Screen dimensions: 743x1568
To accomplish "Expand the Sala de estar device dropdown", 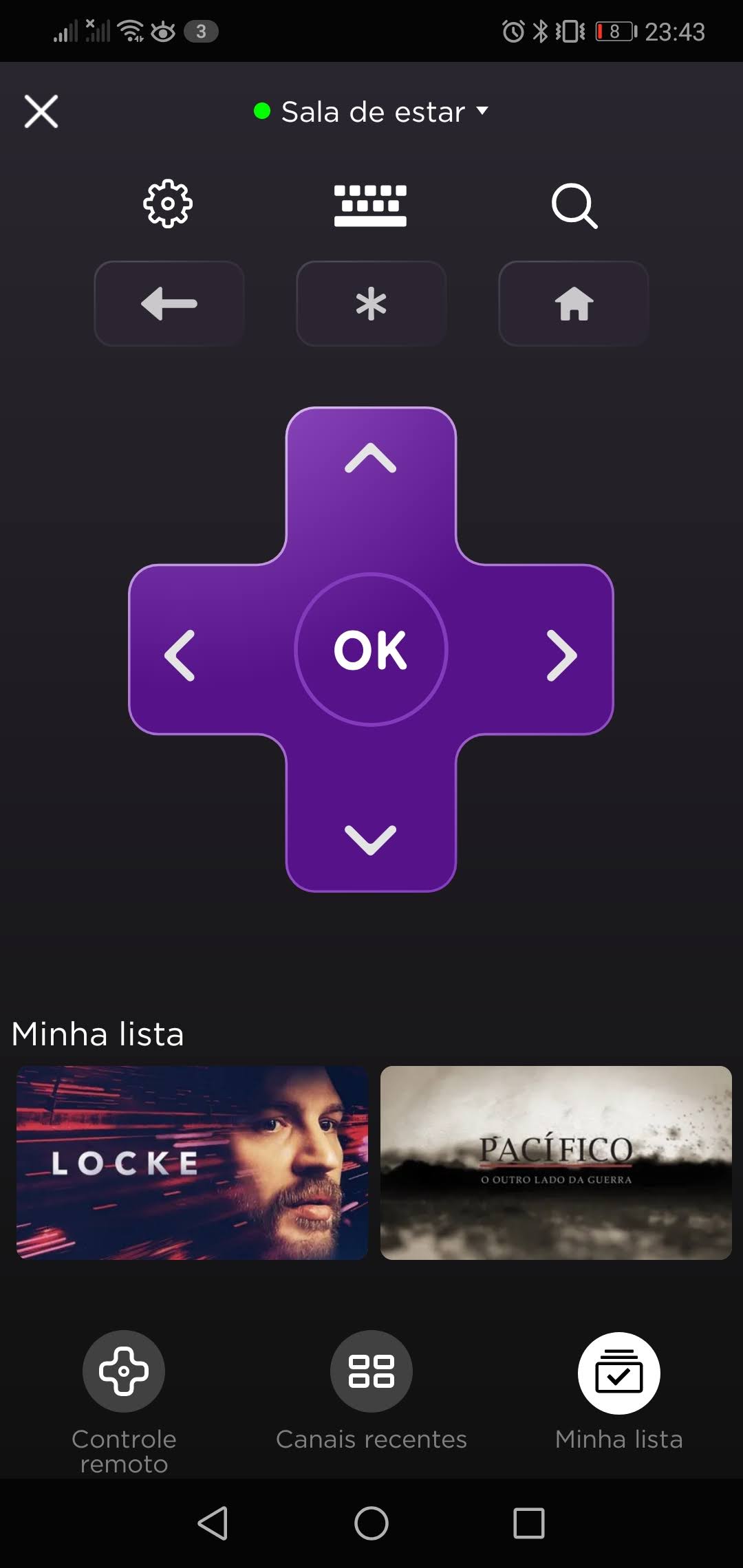I will (372, 111).
